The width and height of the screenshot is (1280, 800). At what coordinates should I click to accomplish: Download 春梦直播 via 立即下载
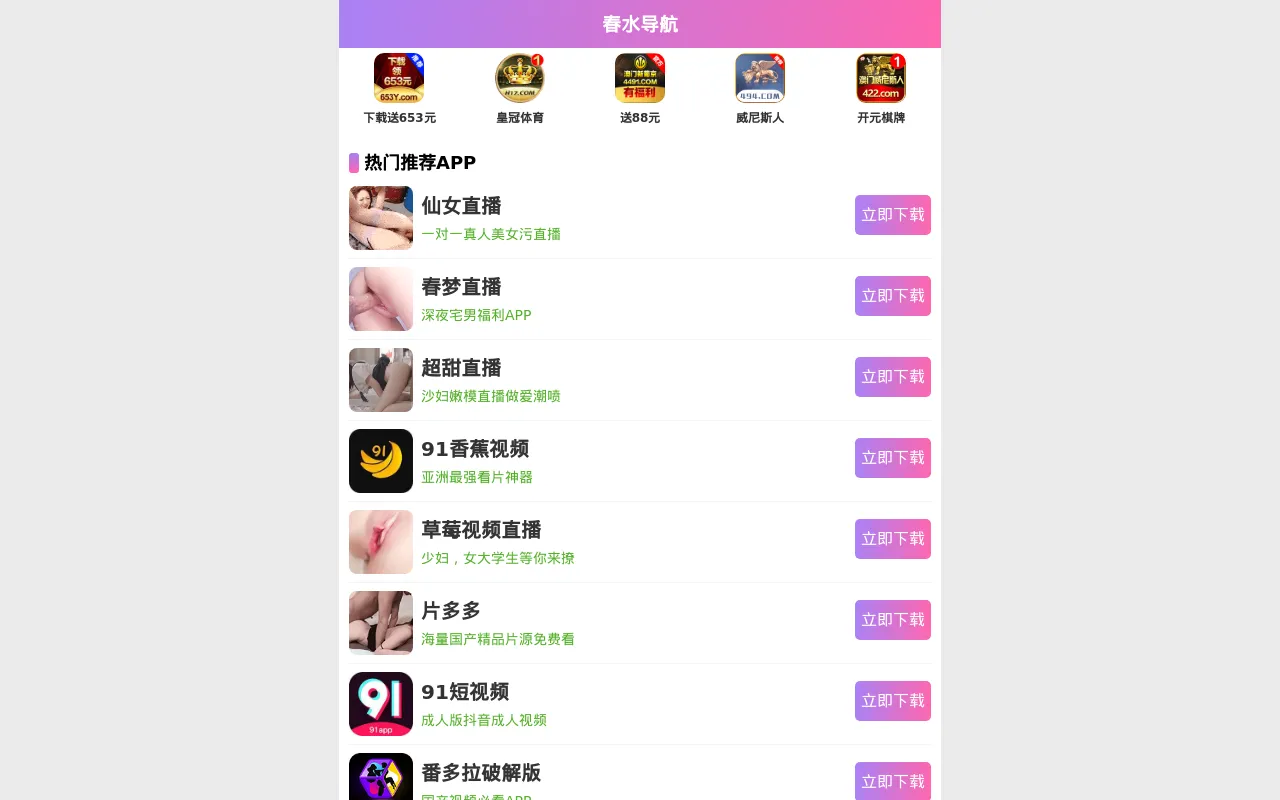pyautogui.click(x=892, y=296)
